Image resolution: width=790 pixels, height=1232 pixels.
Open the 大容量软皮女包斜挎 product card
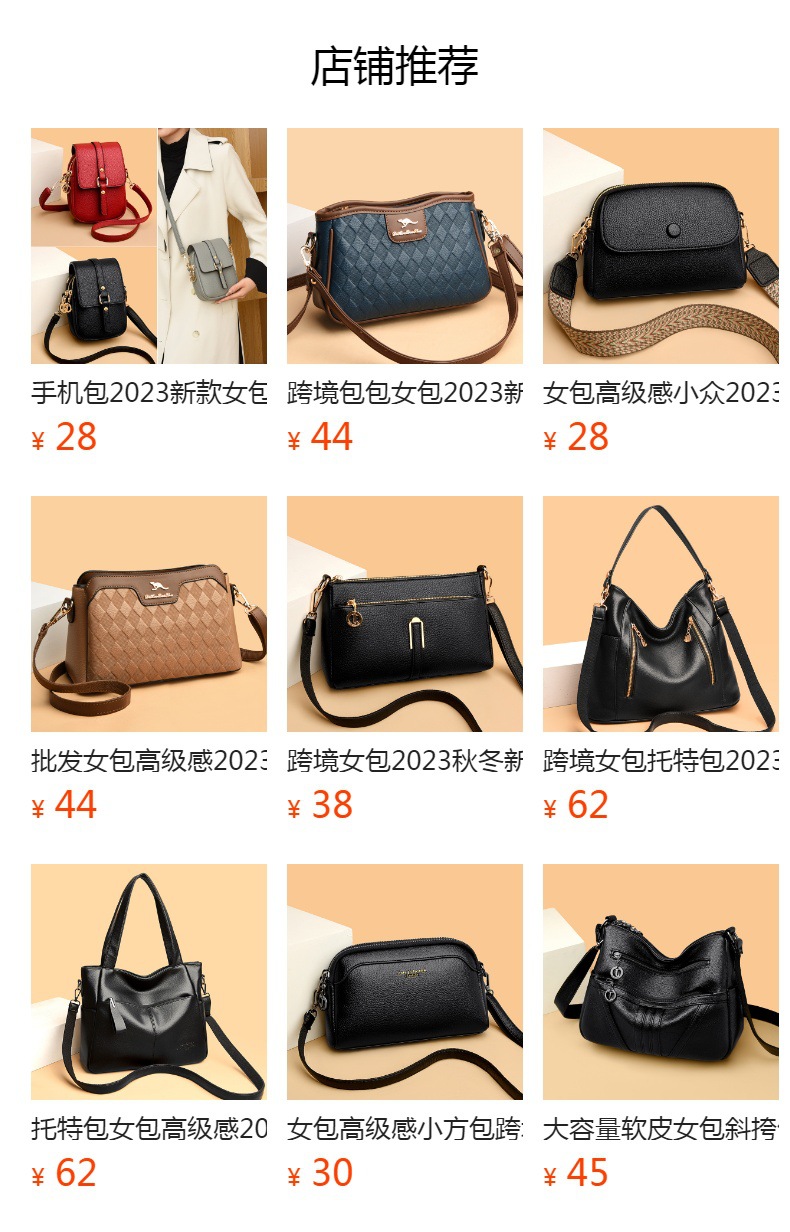[660, 982]
